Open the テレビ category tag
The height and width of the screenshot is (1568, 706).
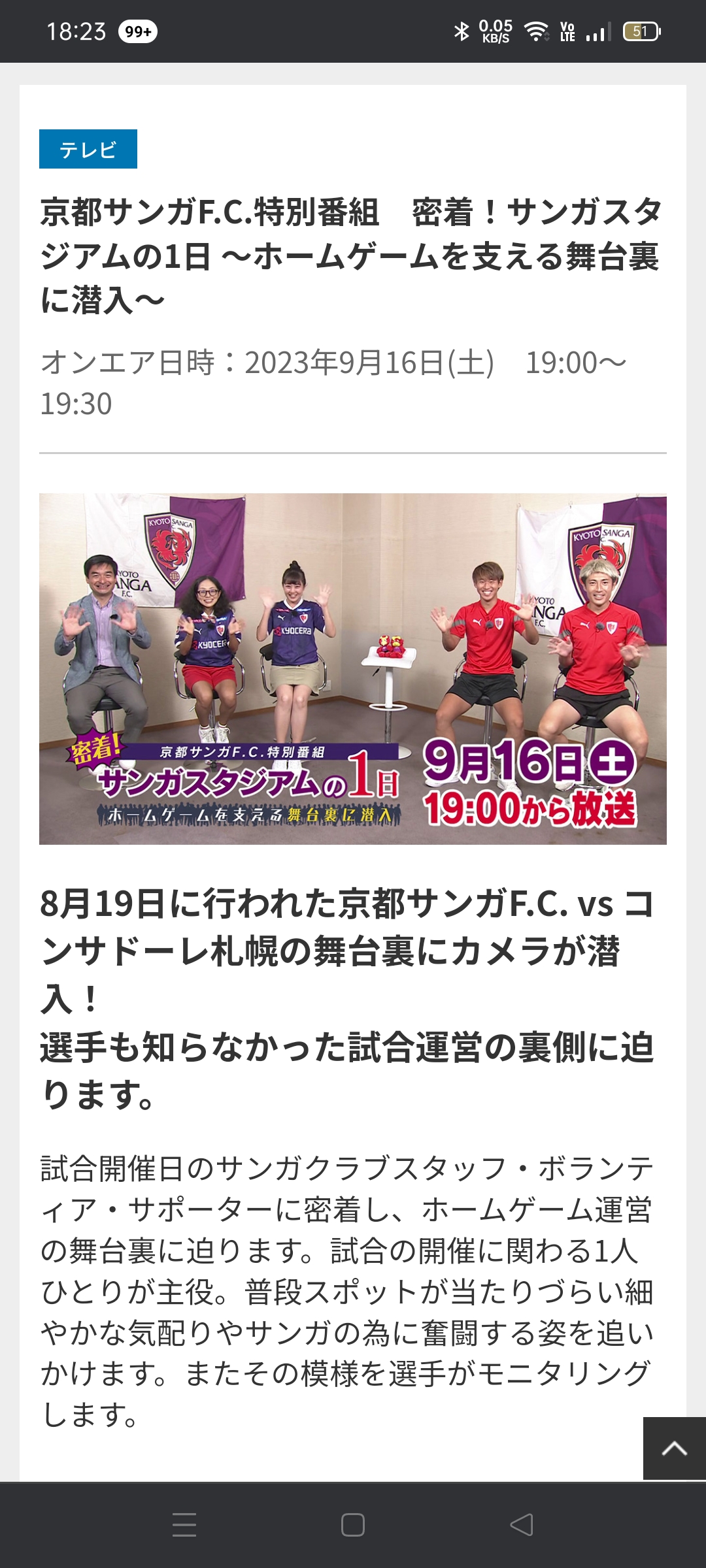coord(88,149)
